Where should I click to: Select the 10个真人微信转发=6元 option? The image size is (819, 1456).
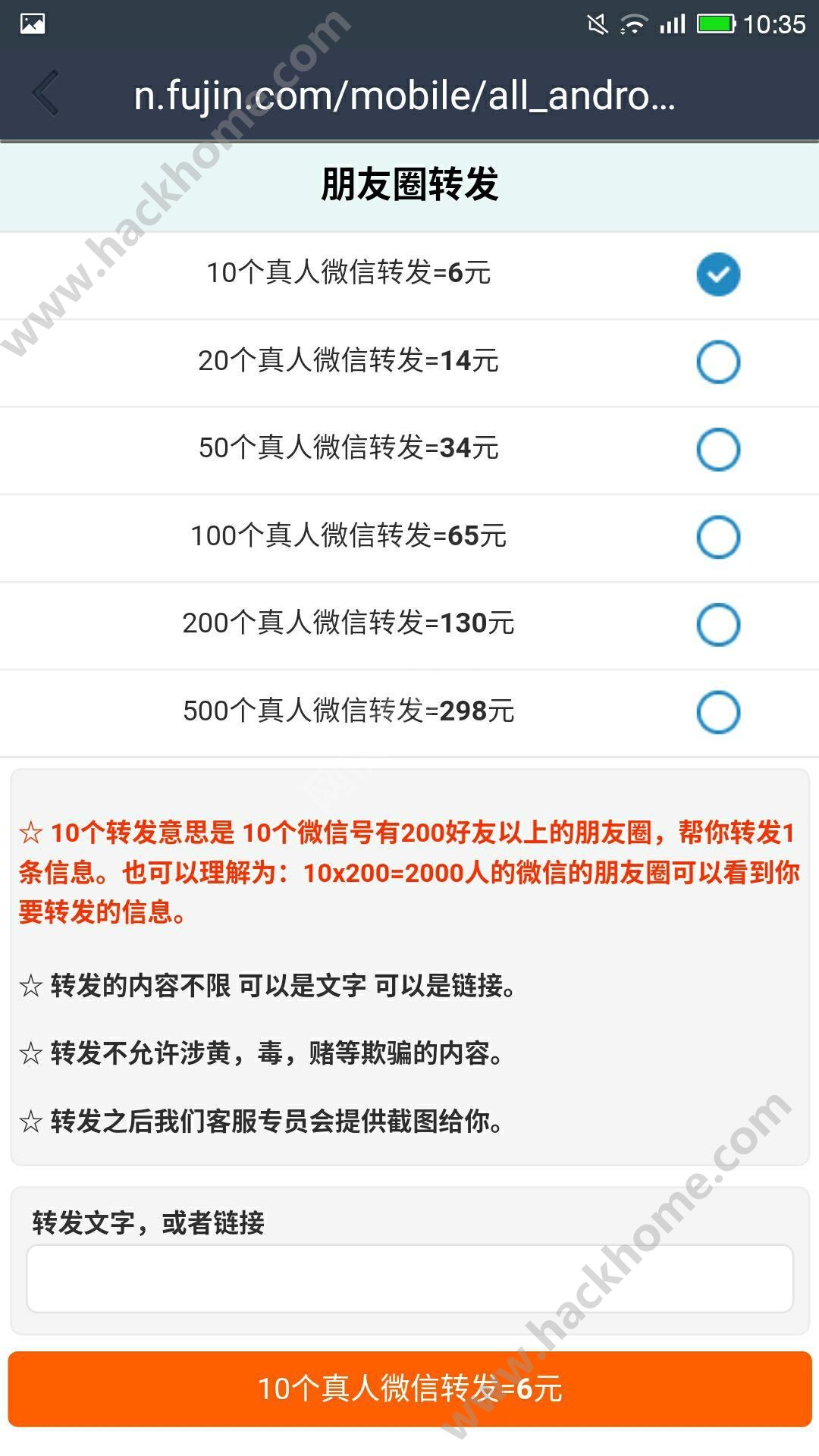[717, 274]
